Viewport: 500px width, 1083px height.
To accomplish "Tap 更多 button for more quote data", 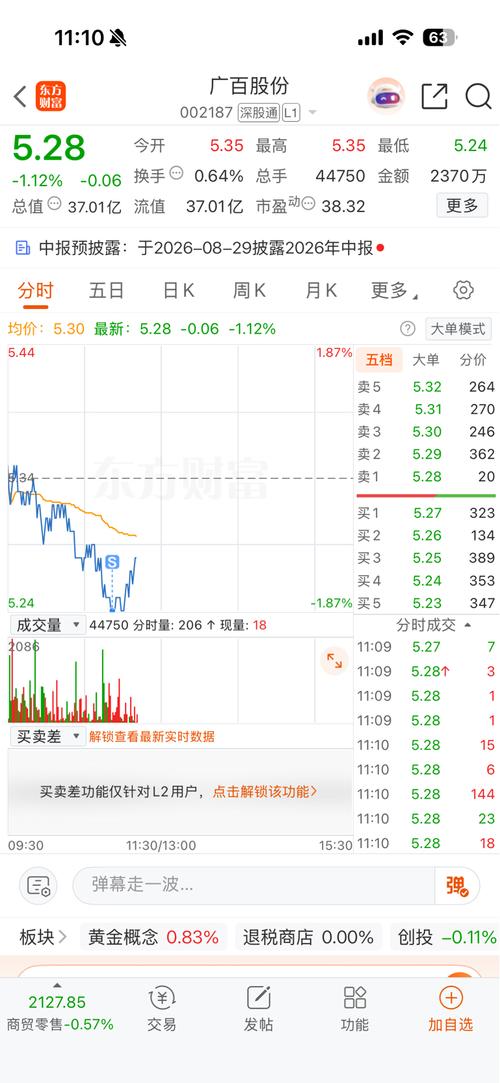I will click(462, 205).
